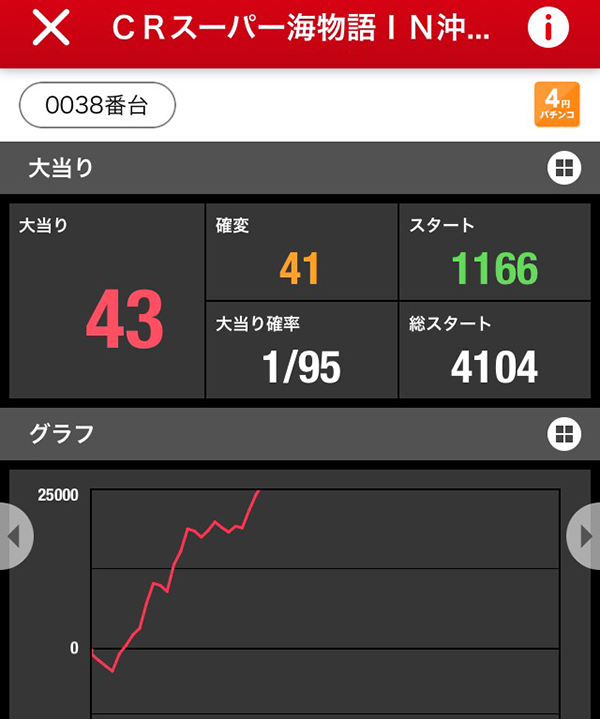Show the next graph with right arrow

(585, 536)
